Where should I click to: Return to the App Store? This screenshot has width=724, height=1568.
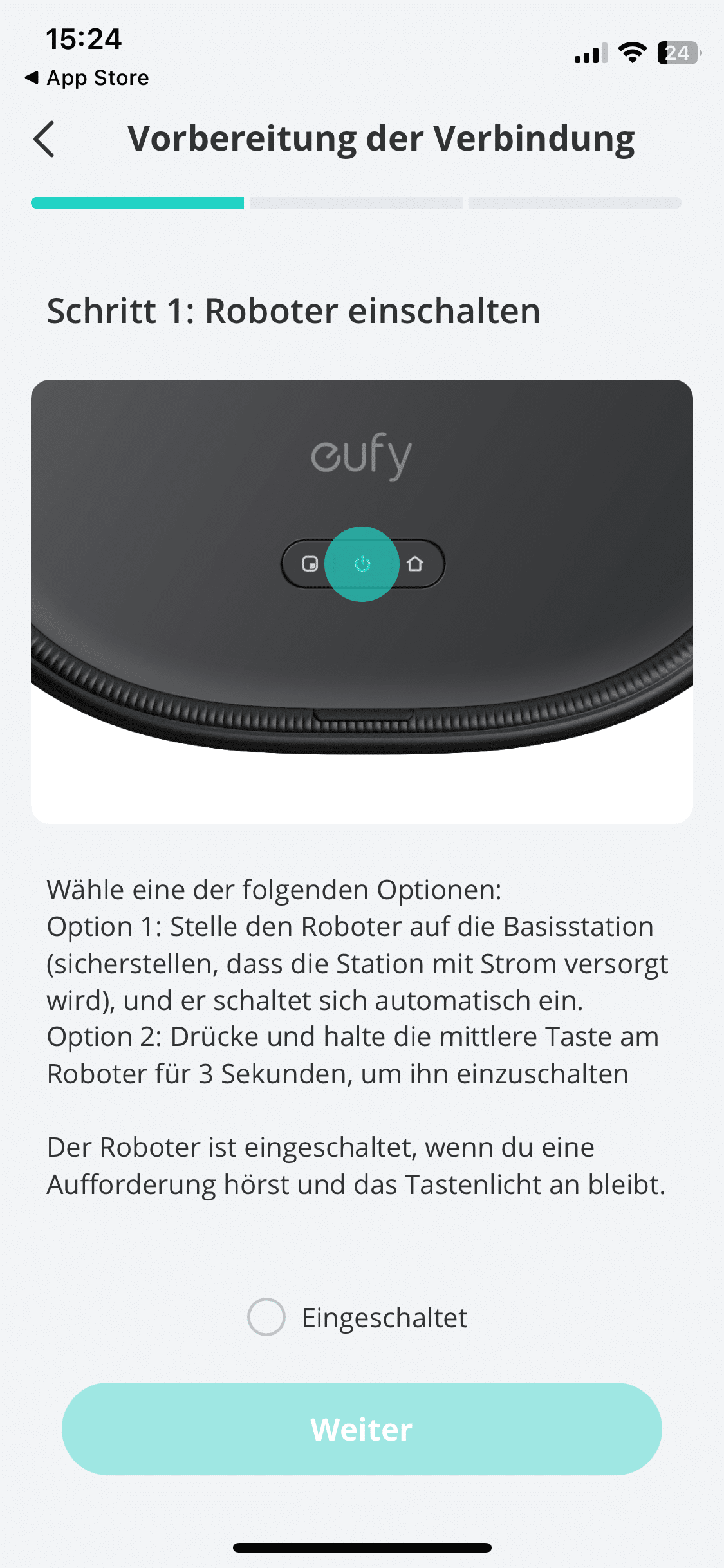tap(87, 78)
